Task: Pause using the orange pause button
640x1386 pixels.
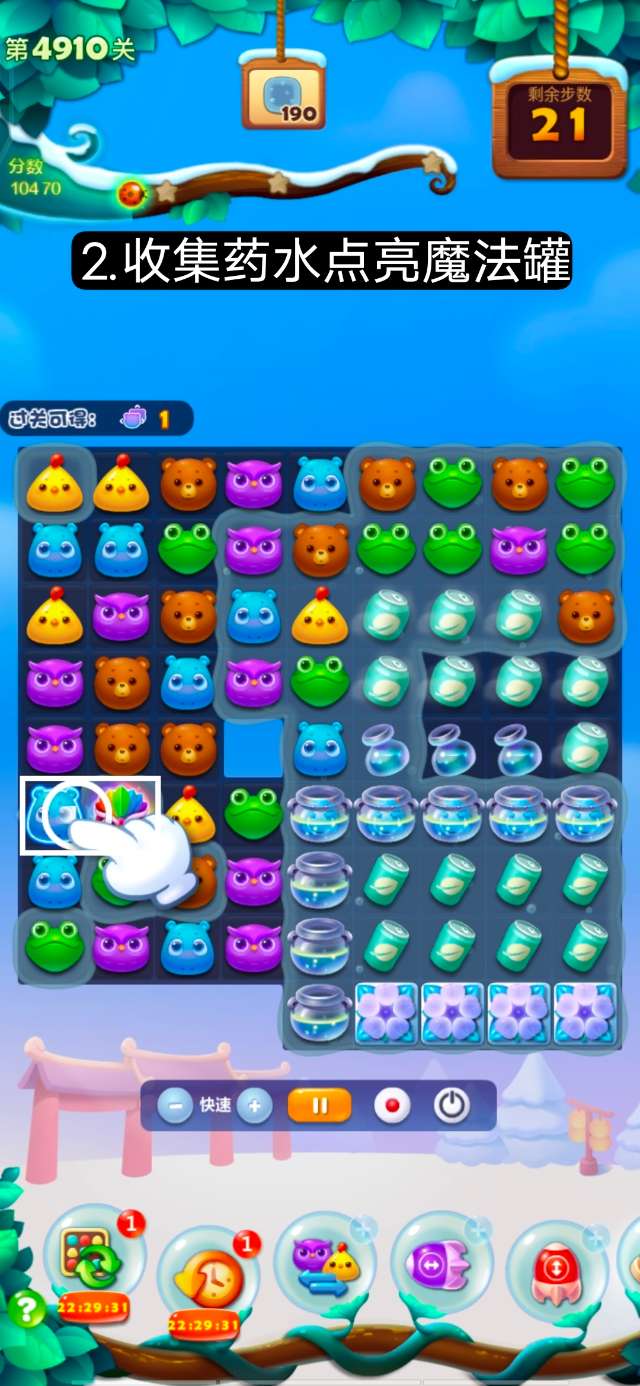Action: click(x=320, y=1106)
